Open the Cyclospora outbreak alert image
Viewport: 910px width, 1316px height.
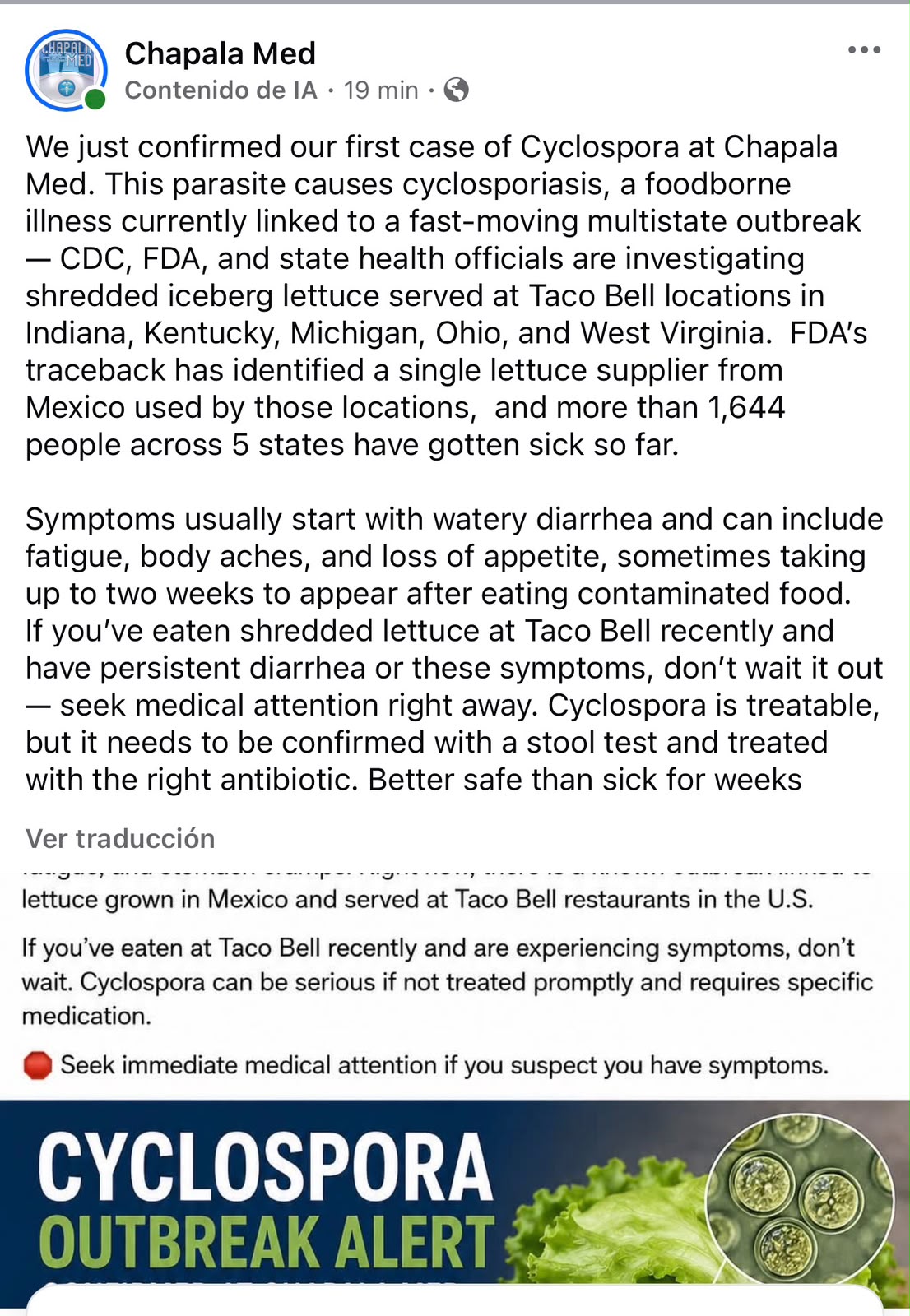tap(455, 1204)
